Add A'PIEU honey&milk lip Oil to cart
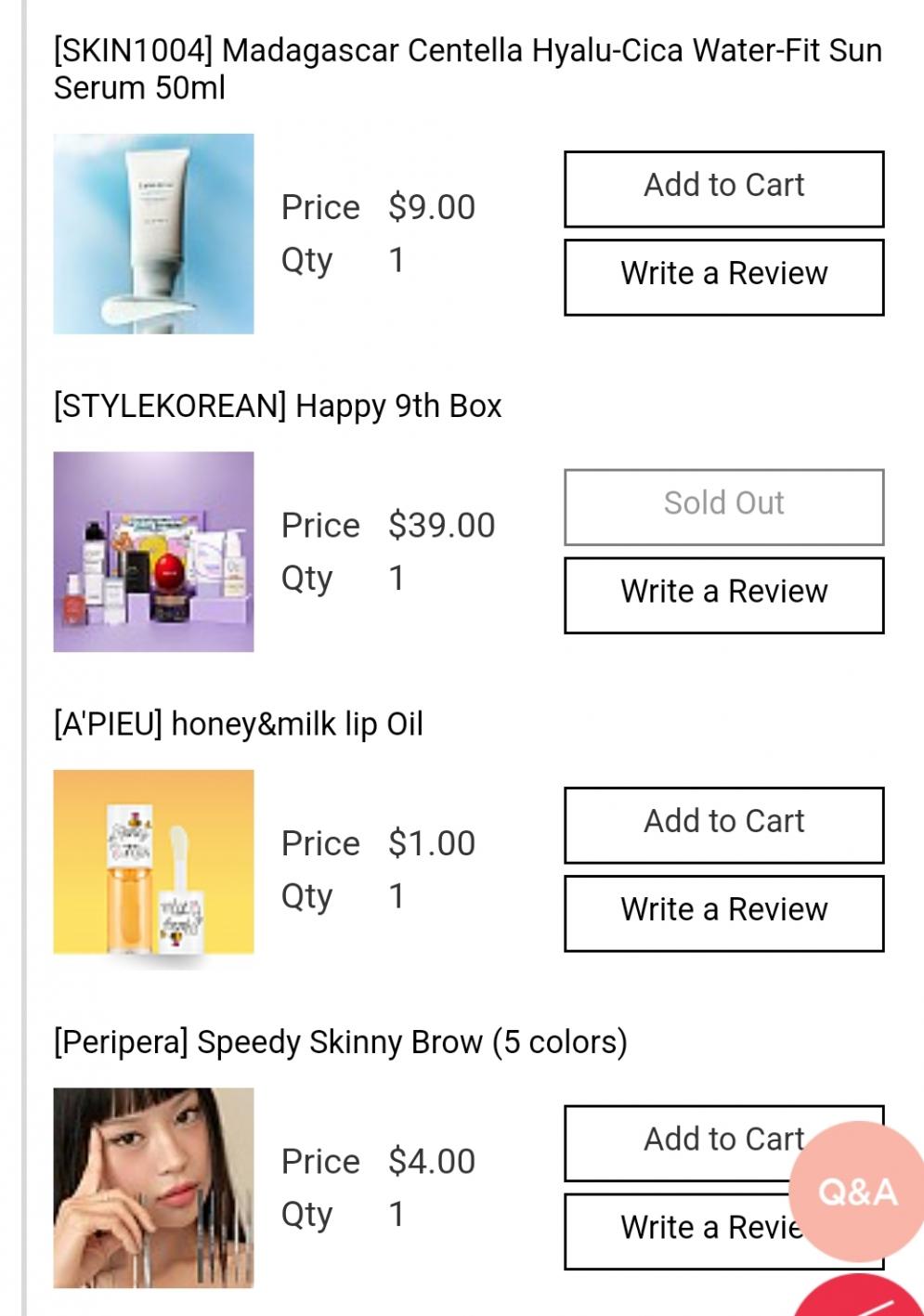The height and width of the screenshot is (1316, 924). pyautogui.click(x=723, y=825)
